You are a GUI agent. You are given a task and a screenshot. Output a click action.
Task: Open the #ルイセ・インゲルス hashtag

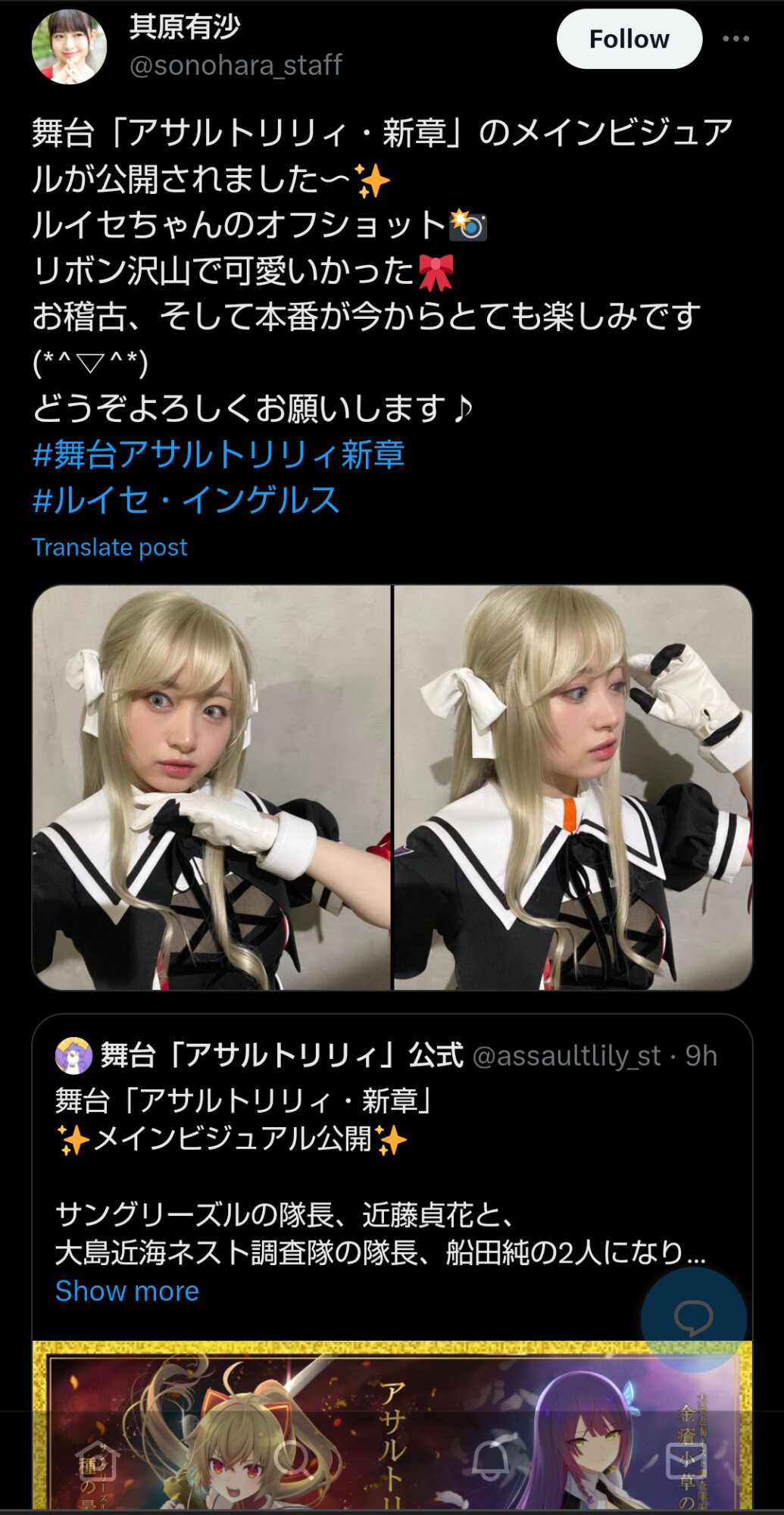coord(186,500)
